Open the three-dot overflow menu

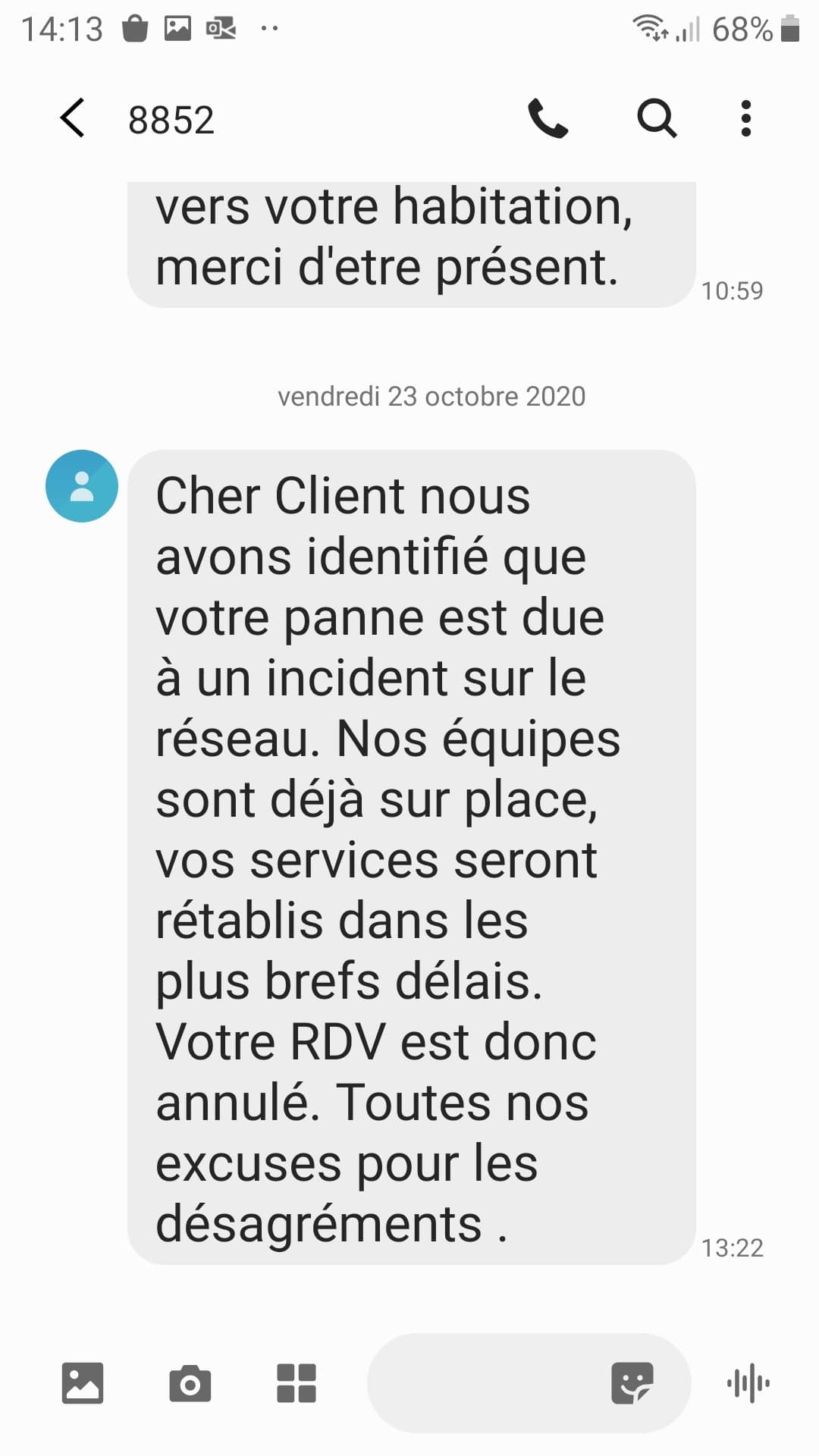[x=746, y=118]
